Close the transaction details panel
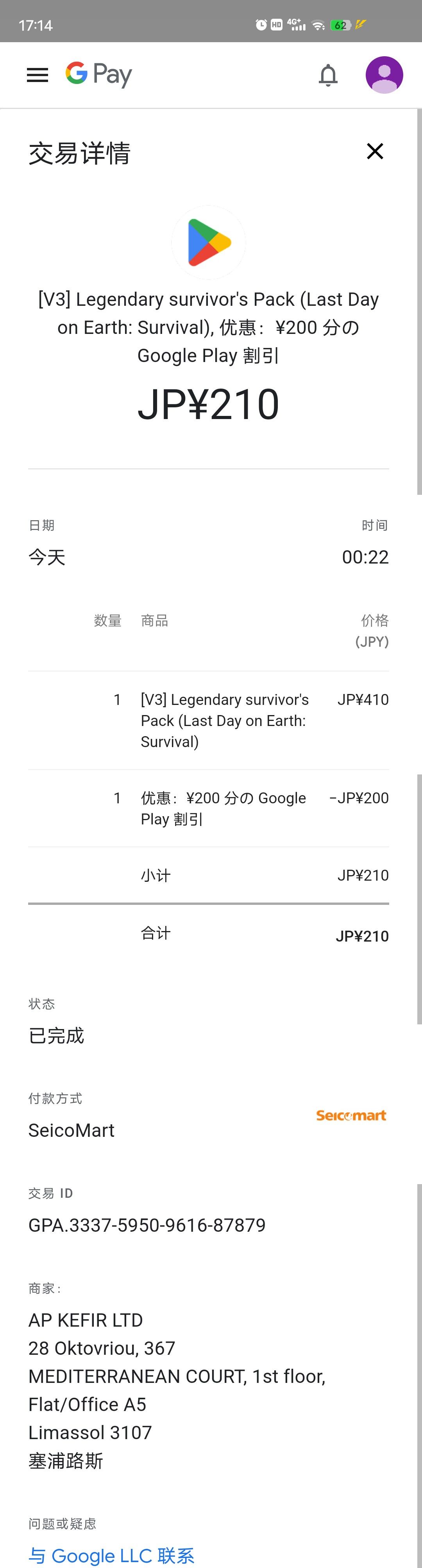 pyautogui.click(x=374, y=151)
